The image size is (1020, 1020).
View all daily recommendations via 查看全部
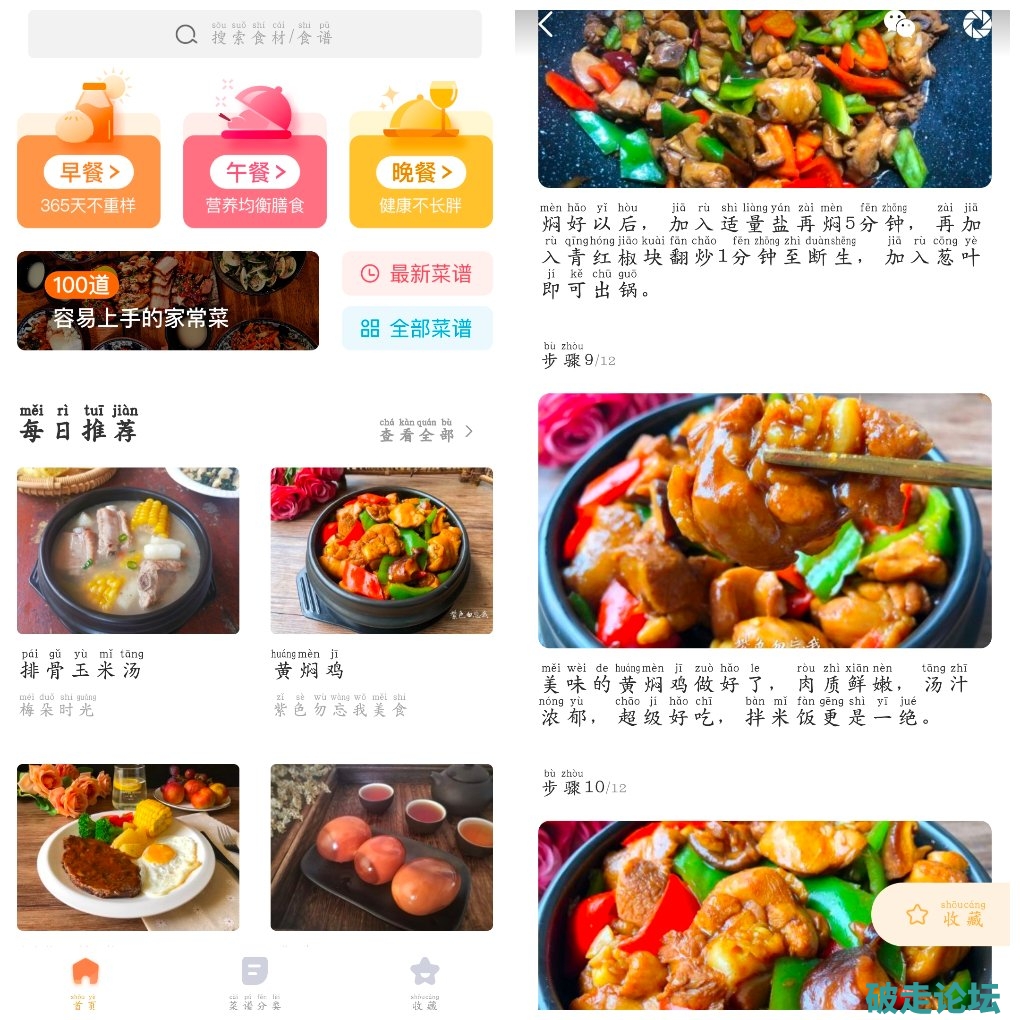tap(427, 431)
